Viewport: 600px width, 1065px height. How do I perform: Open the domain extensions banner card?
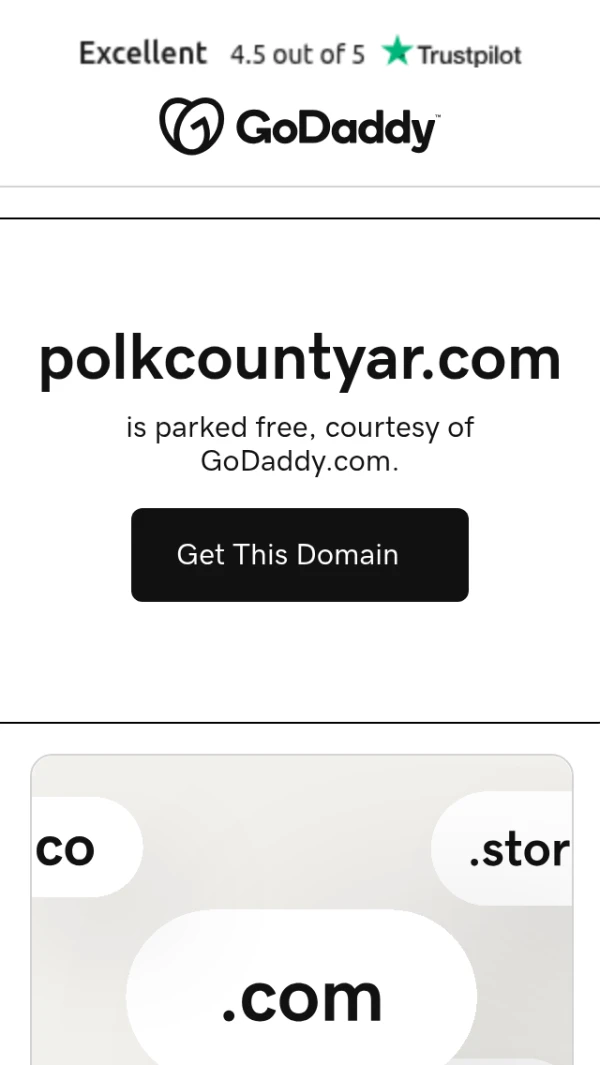[x=301, y=910]
